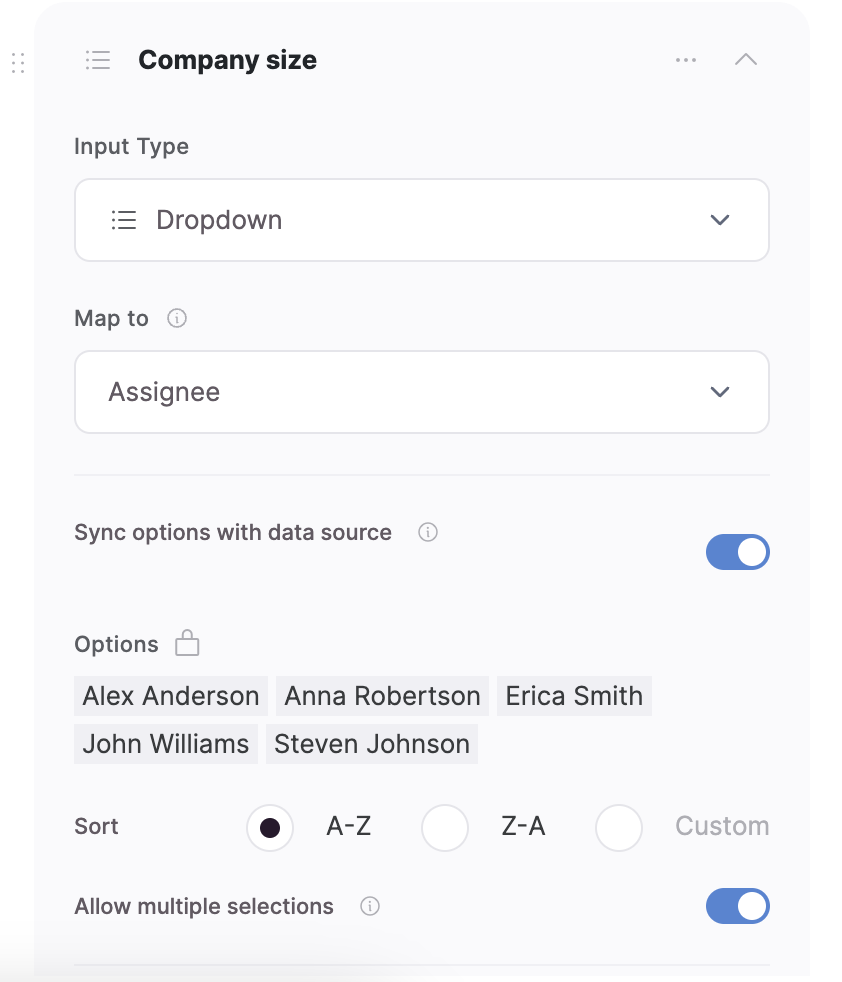Screen dimensions: 842x982
Task: Collapse the Company size panel
Action: pyautogui.click(x=746, y=59)
